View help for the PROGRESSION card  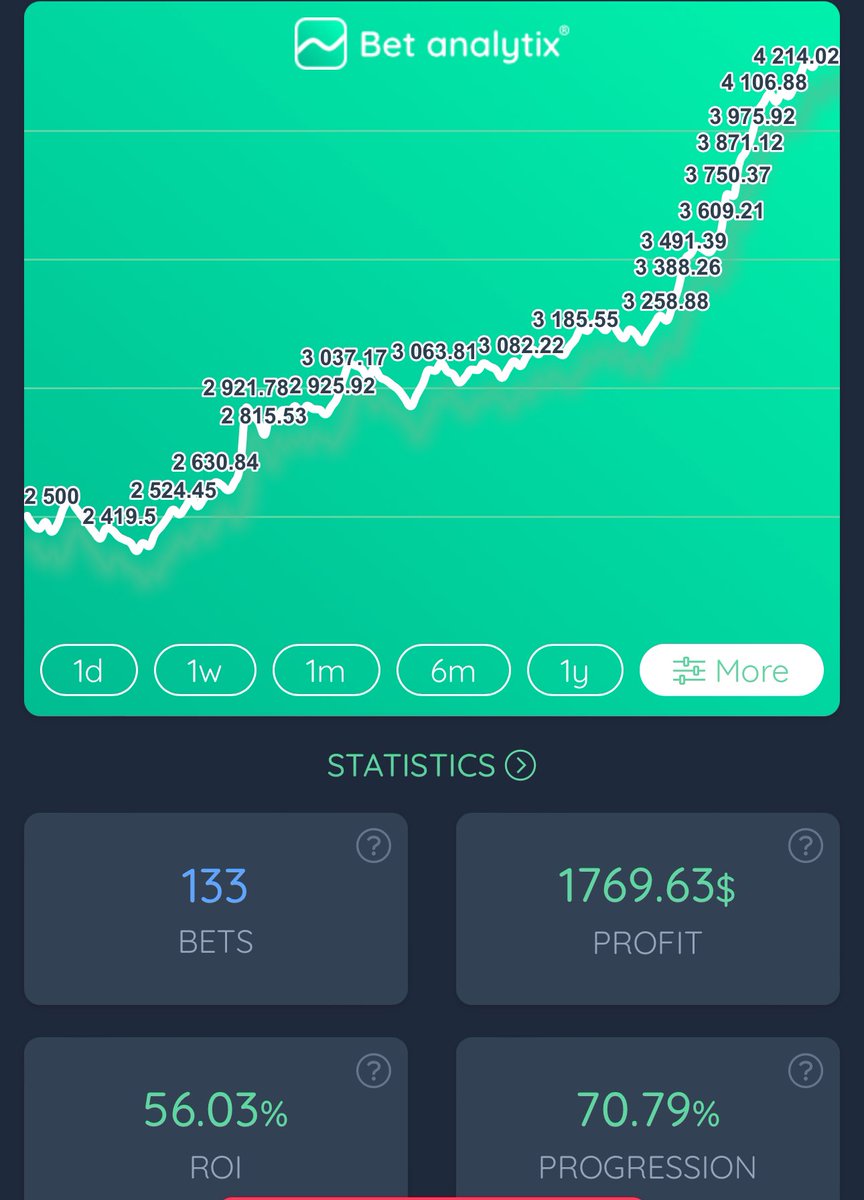tap(805, 1072)
